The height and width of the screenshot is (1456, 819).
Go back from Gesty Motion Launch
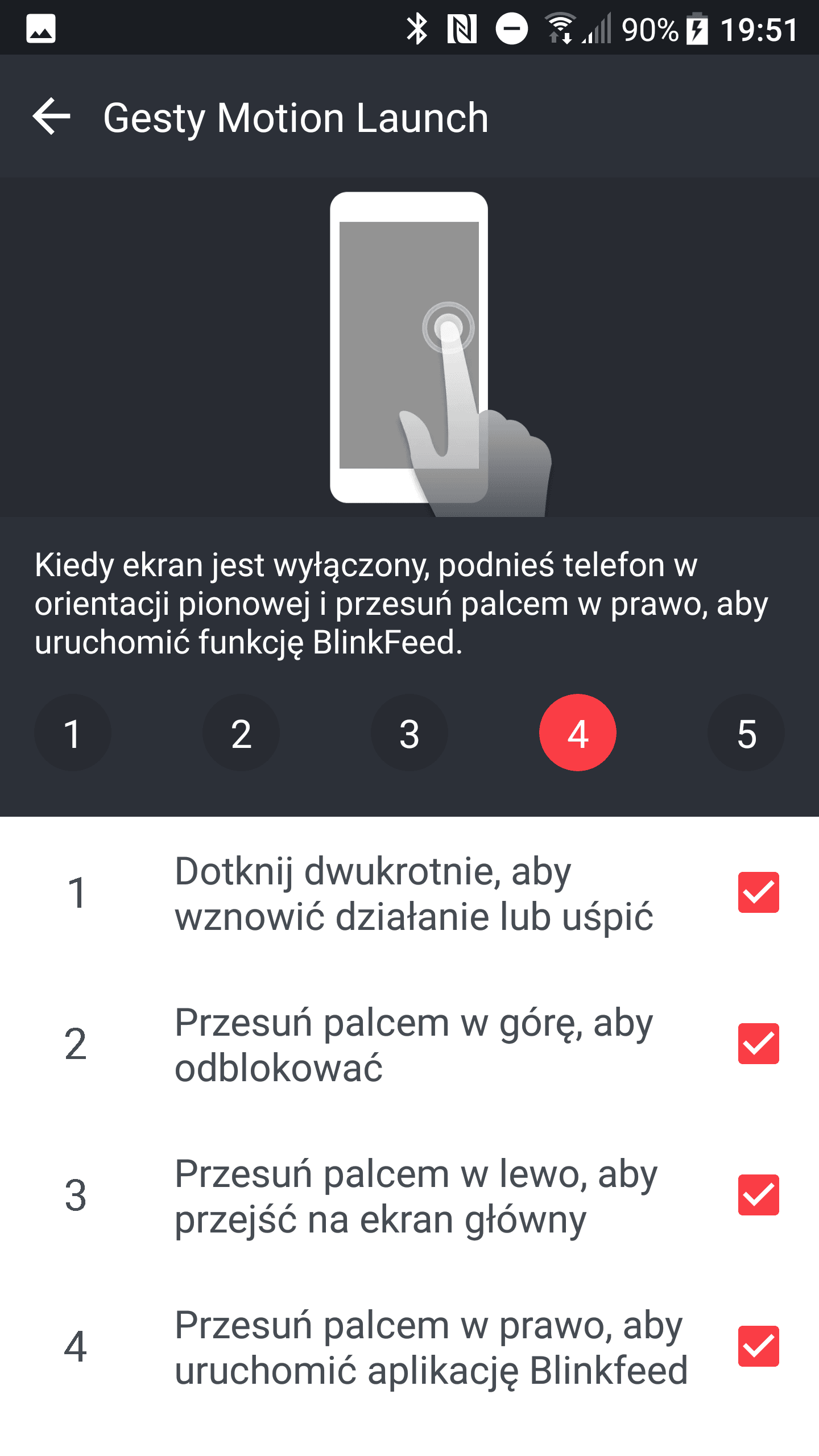click(52, 117)
